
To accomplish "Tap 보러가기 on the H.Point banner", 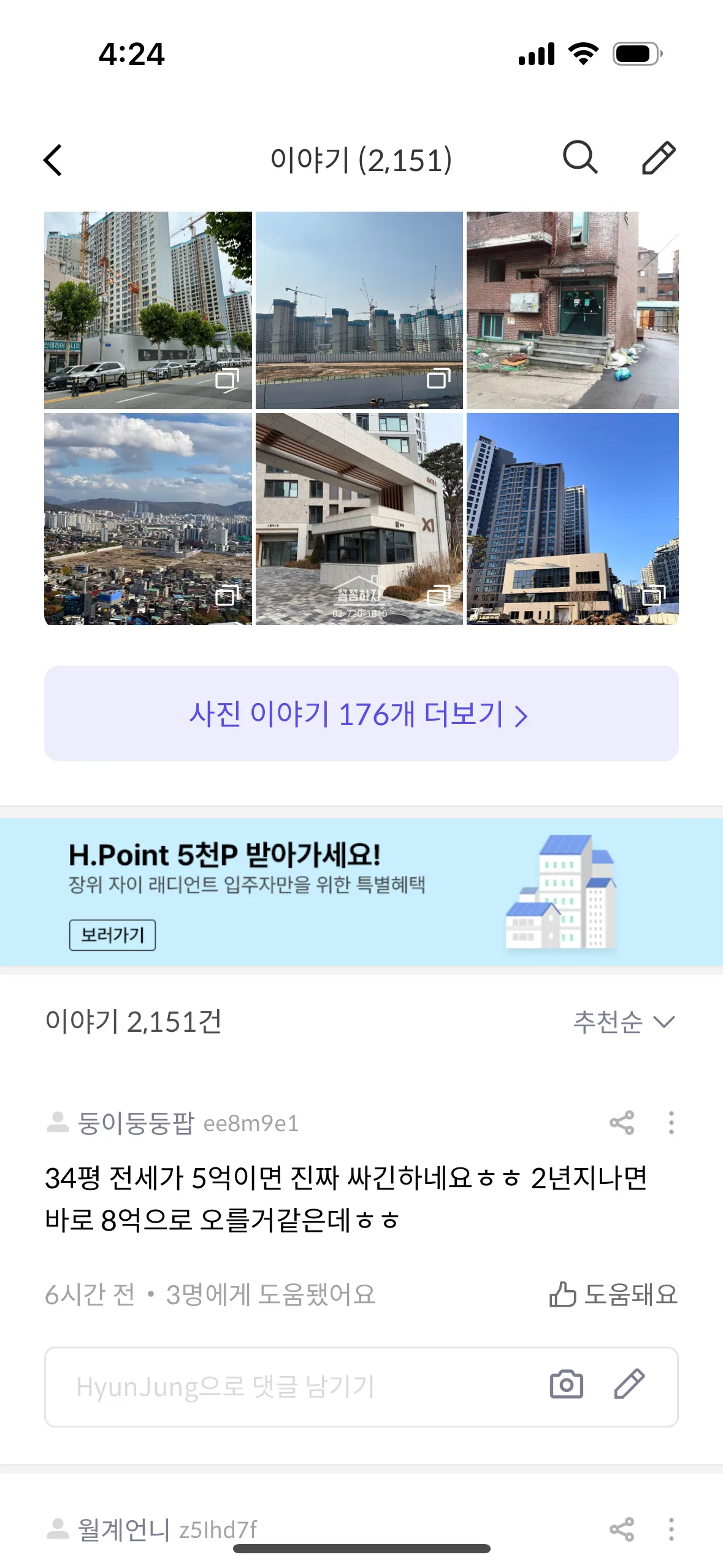I will (x=112, y=935).
